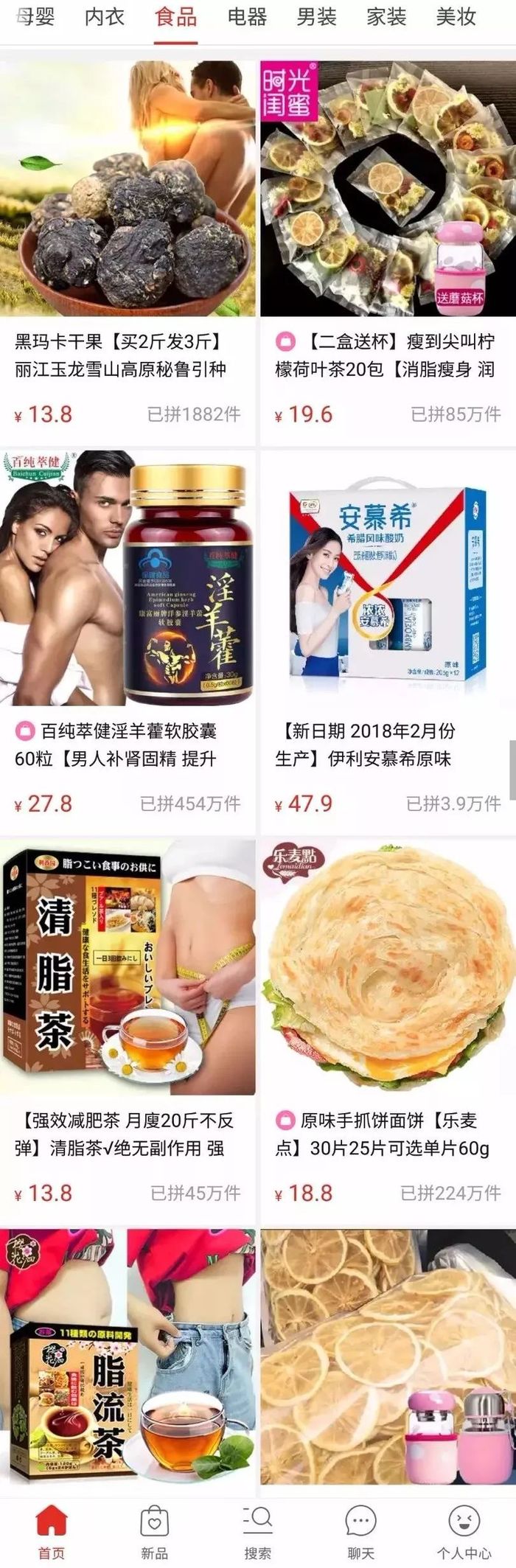The width and height of the screenshot is (516, 1568).
Task: Switch to the 母婴 category tab
Action: point(35,17)
